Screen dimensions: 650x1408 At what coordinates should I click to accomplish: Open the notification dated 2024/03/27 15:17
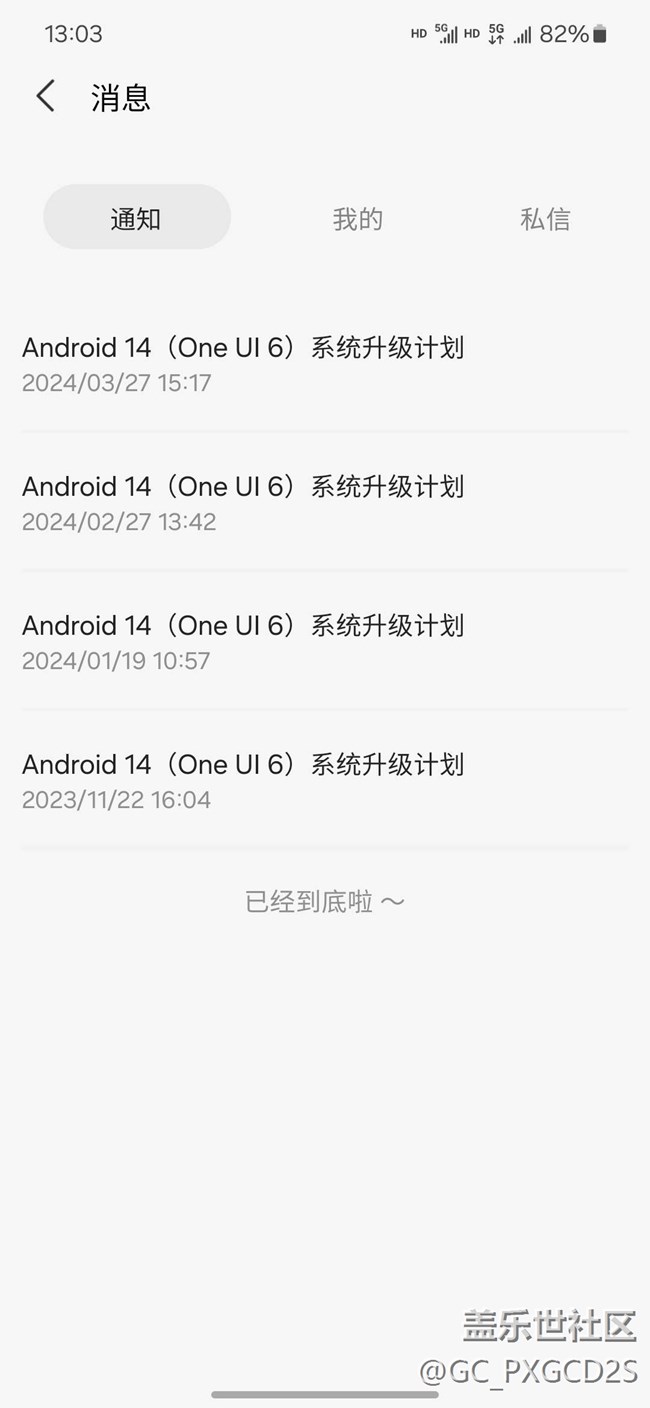click(243, 362)
